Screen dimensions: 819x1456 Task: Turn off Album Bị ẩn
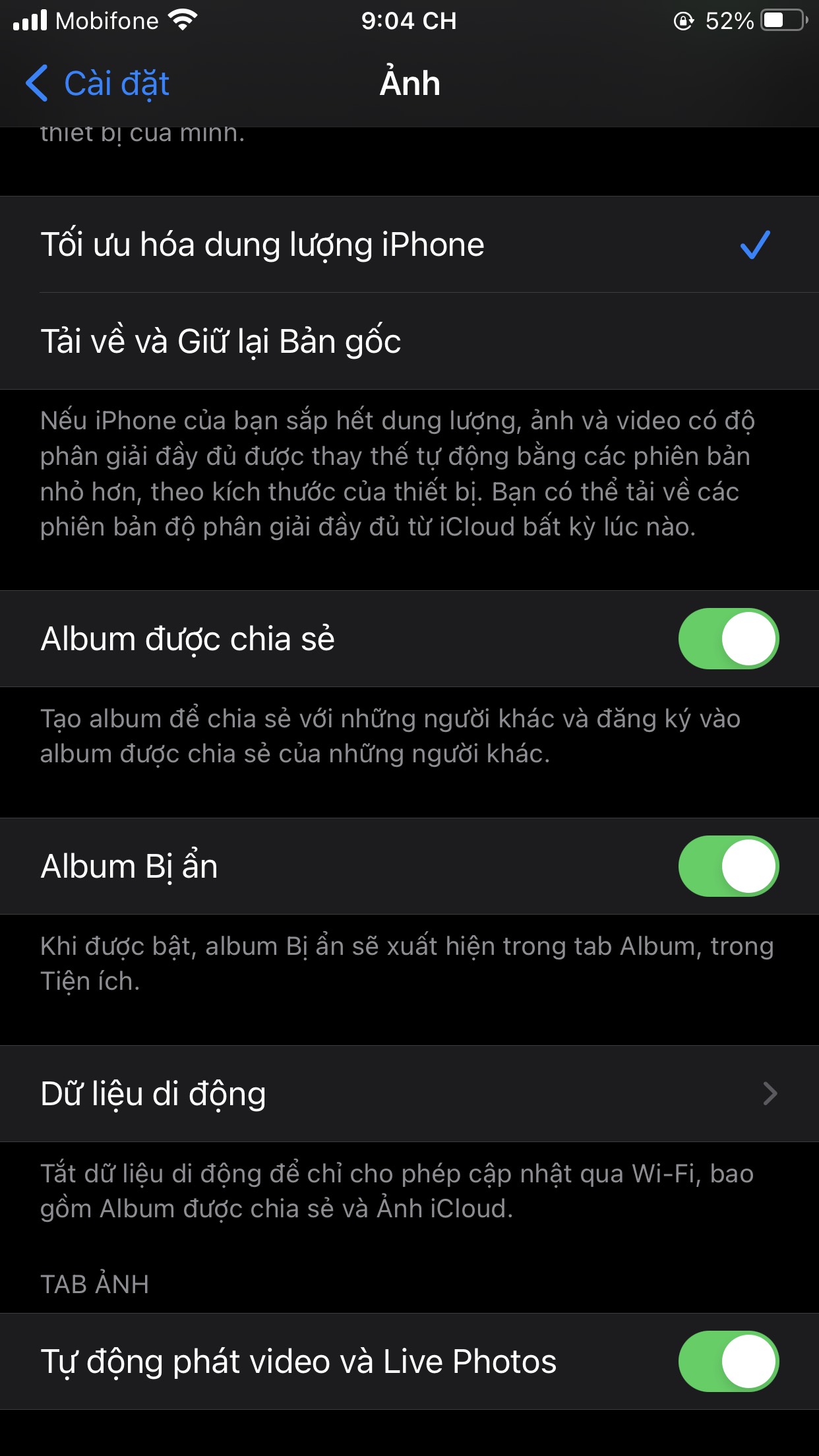(729, 866)
